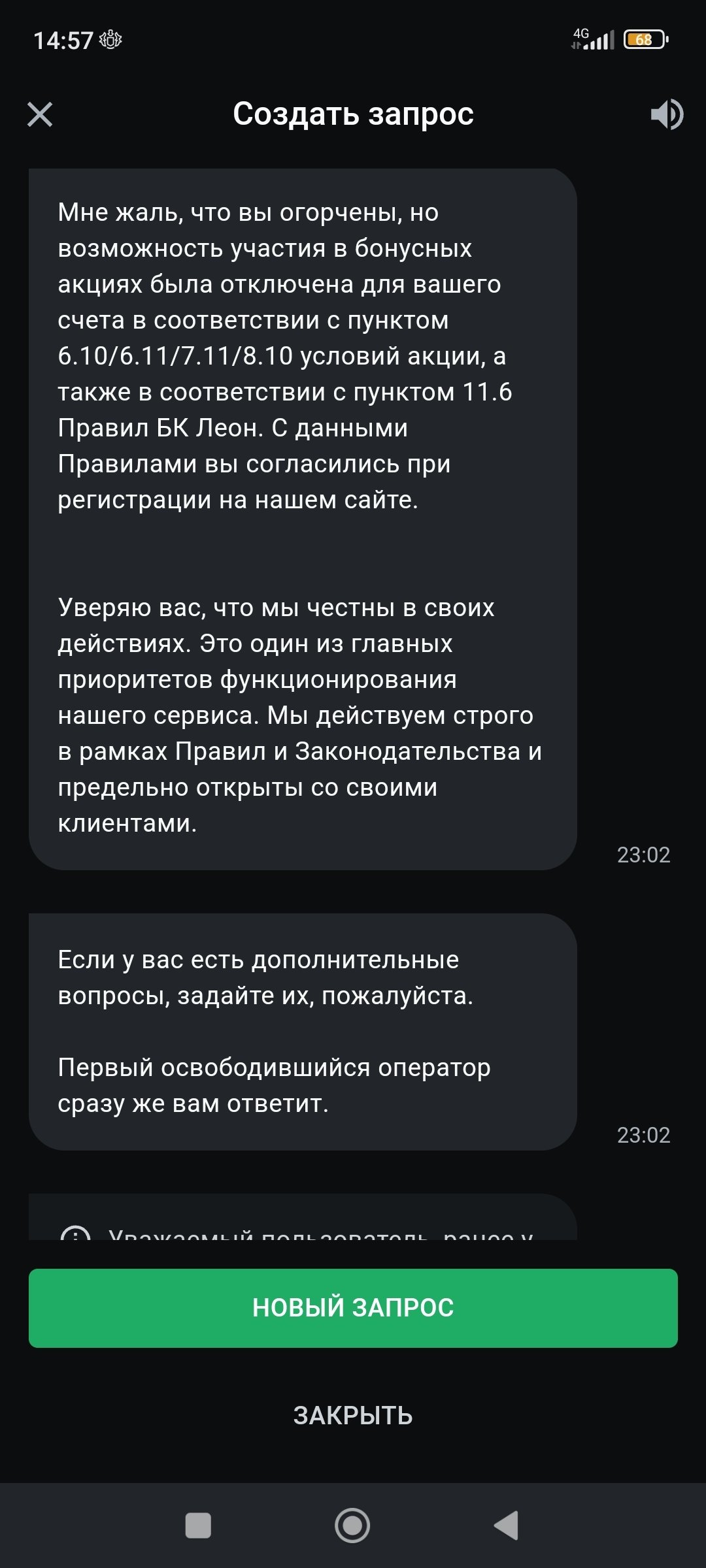Toggle the chat sound speaker icon
Viewport: 706px width, 1568px height.
tap(666, 114)
